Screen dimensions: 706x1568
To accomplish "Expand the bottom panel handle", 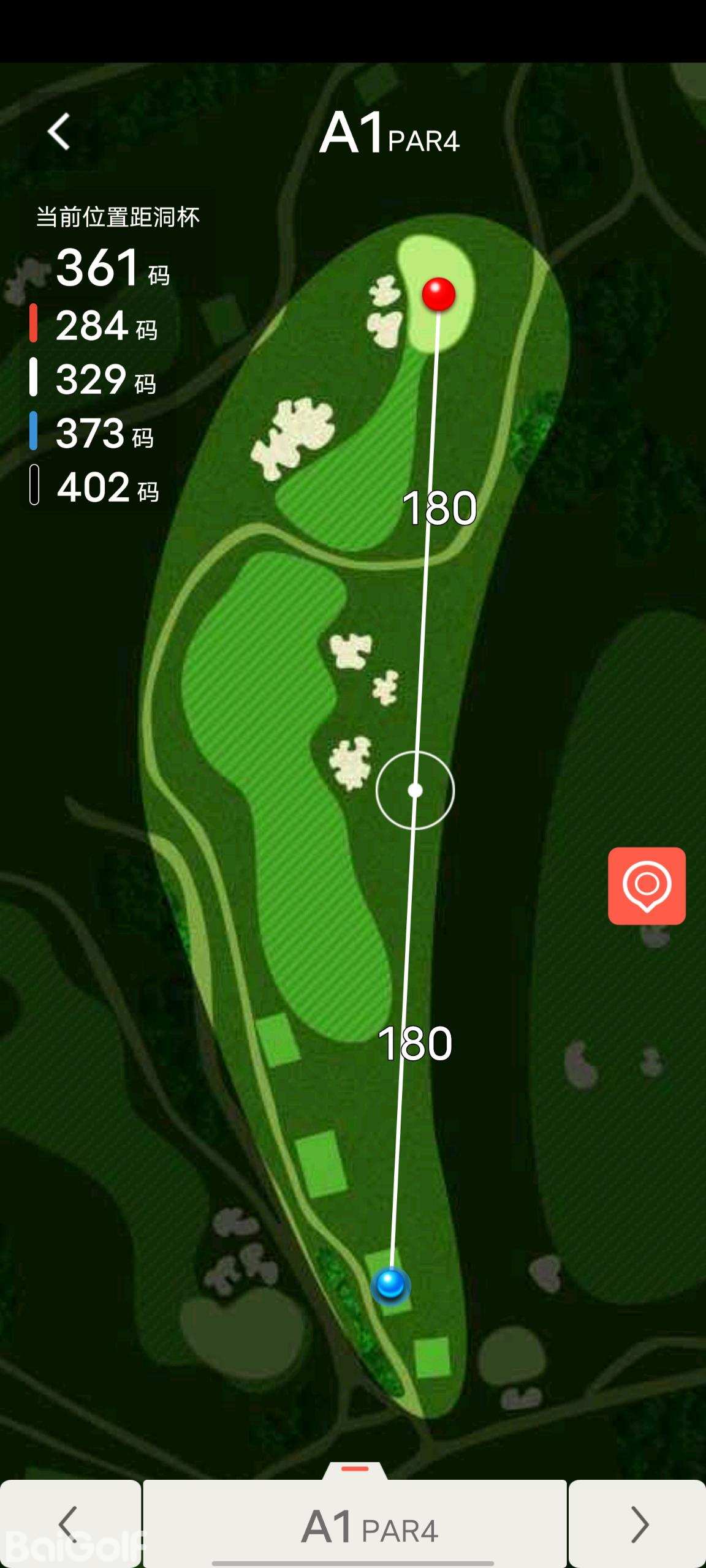I will [x=355, y=1469].
